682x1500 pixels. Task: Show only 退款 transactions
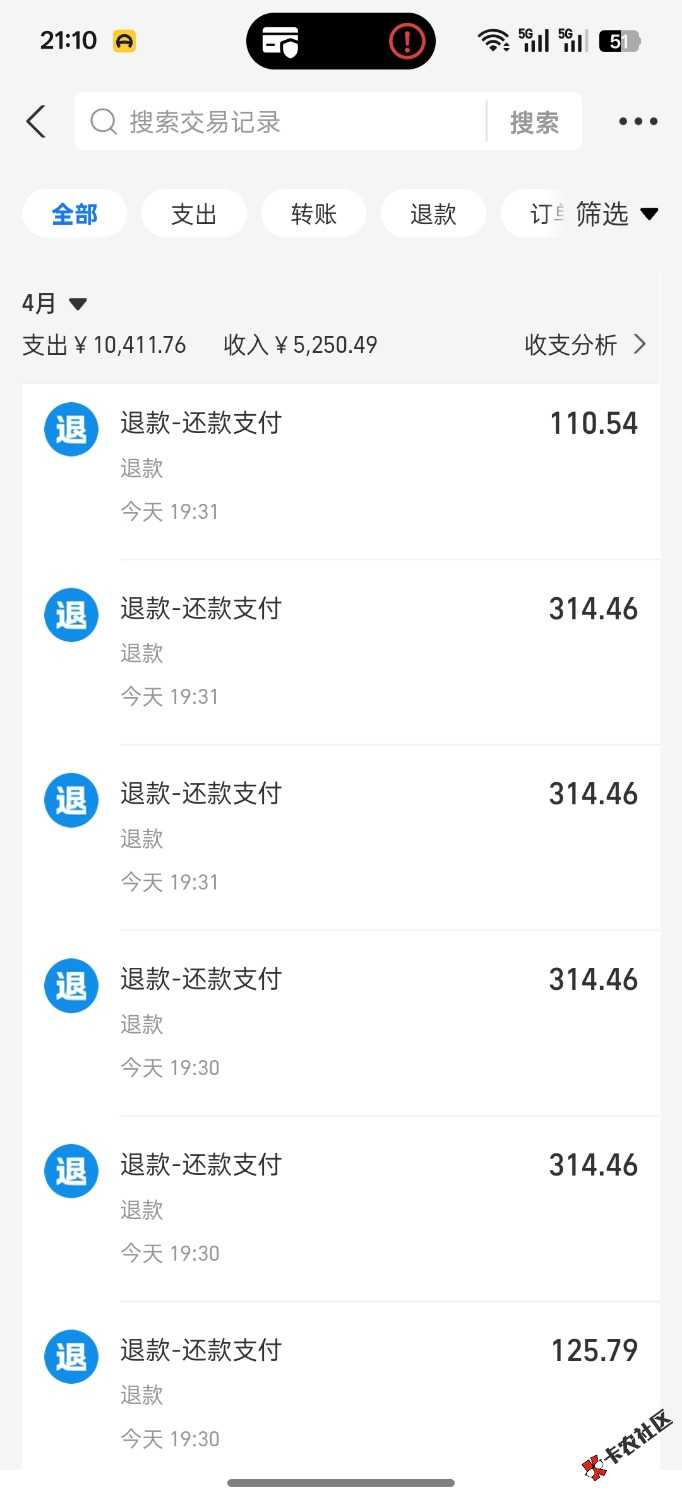[433, 214]
